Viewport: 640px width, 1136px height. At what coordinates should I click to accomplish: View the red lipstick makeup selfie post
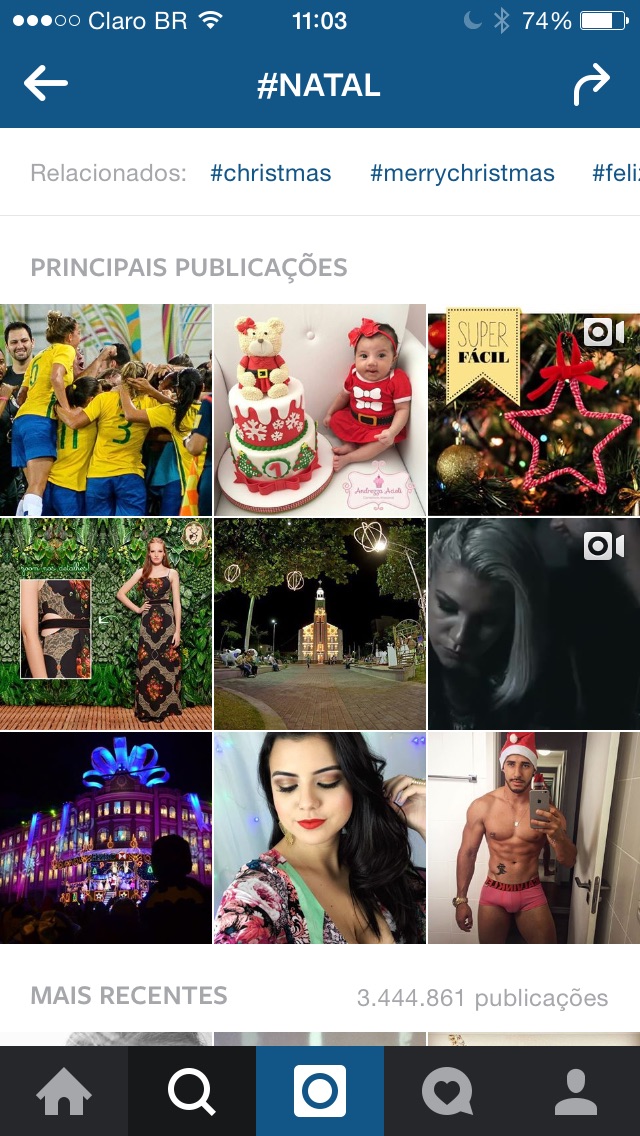[320, 838]
